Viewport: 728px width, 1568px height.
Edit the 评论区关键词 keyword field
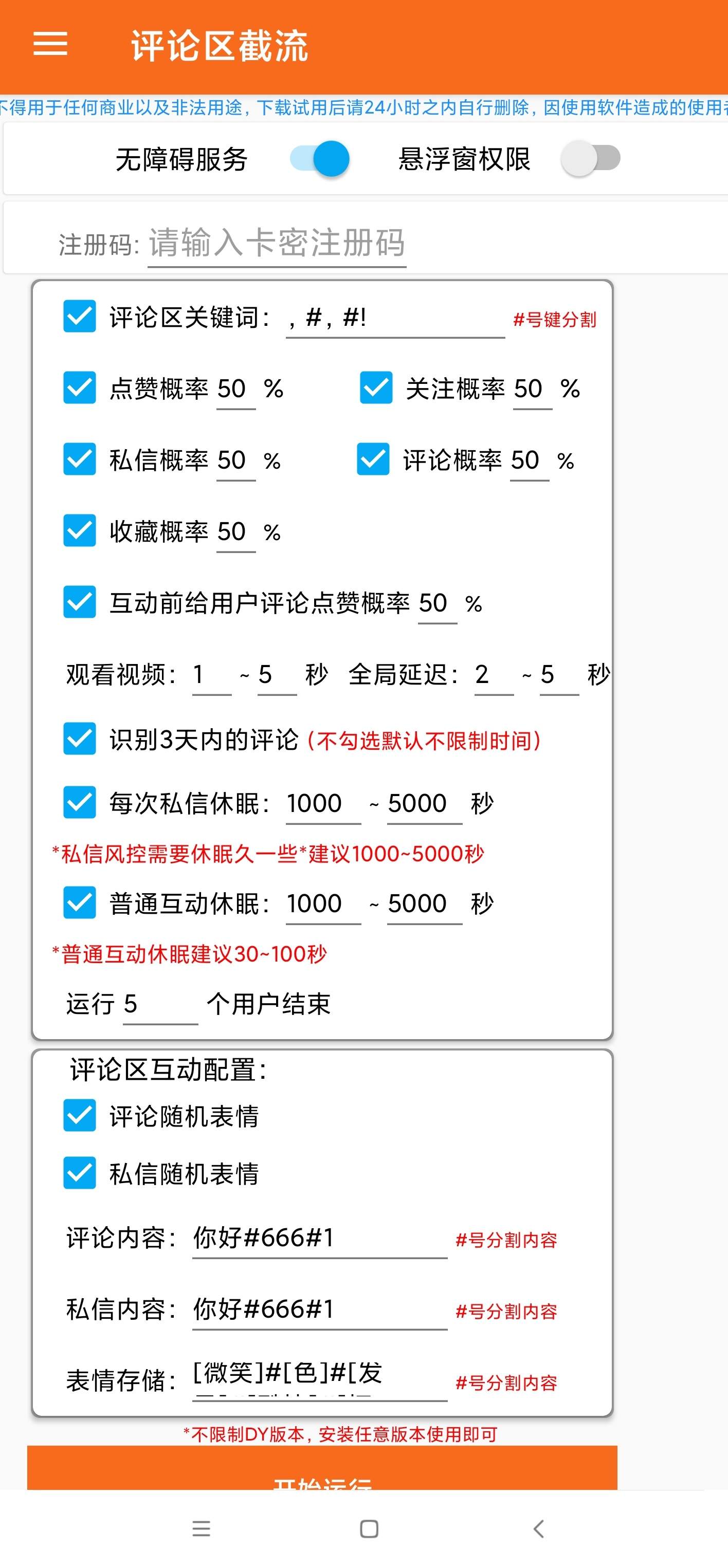(394, 318)
